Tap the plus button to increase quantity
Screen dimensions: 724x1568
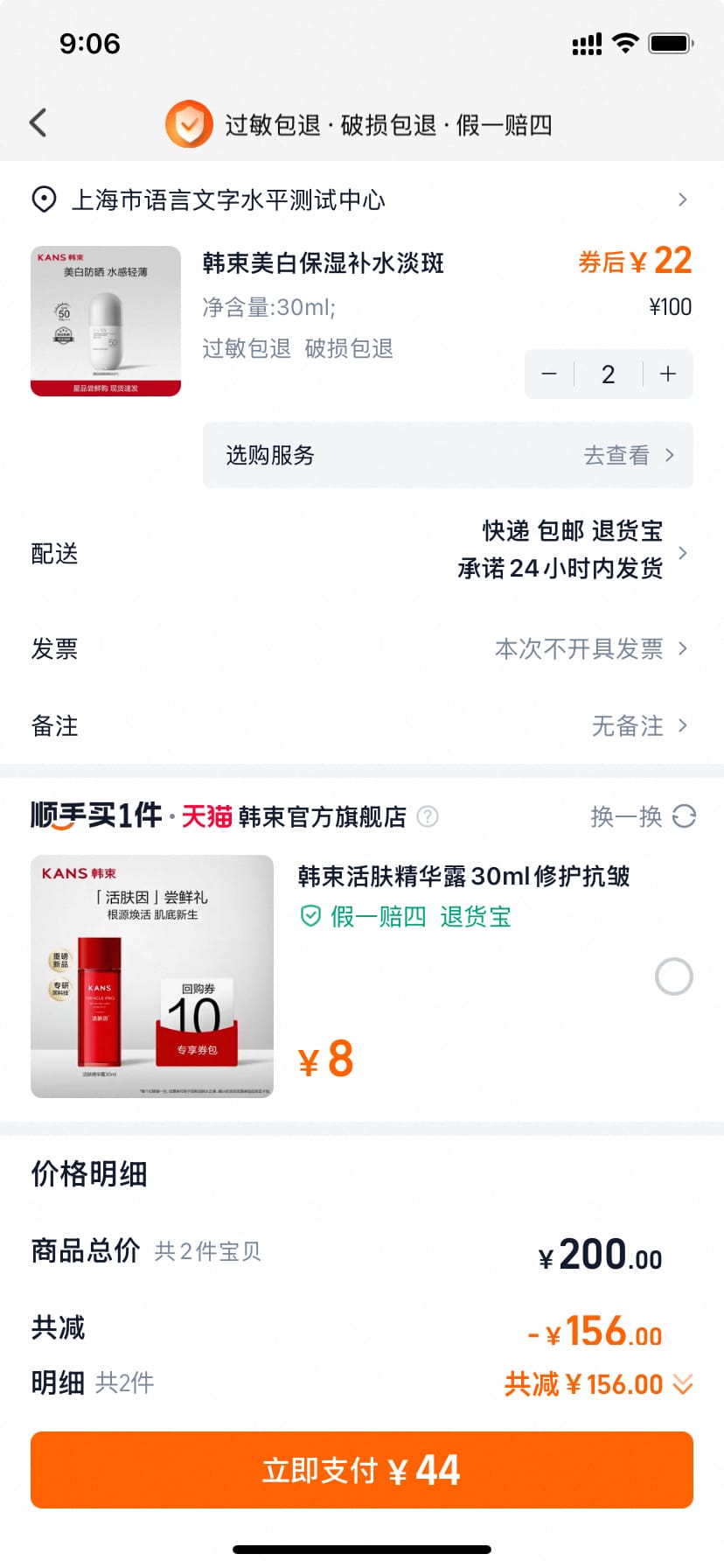pyautogui.click(x=667, y=374)
